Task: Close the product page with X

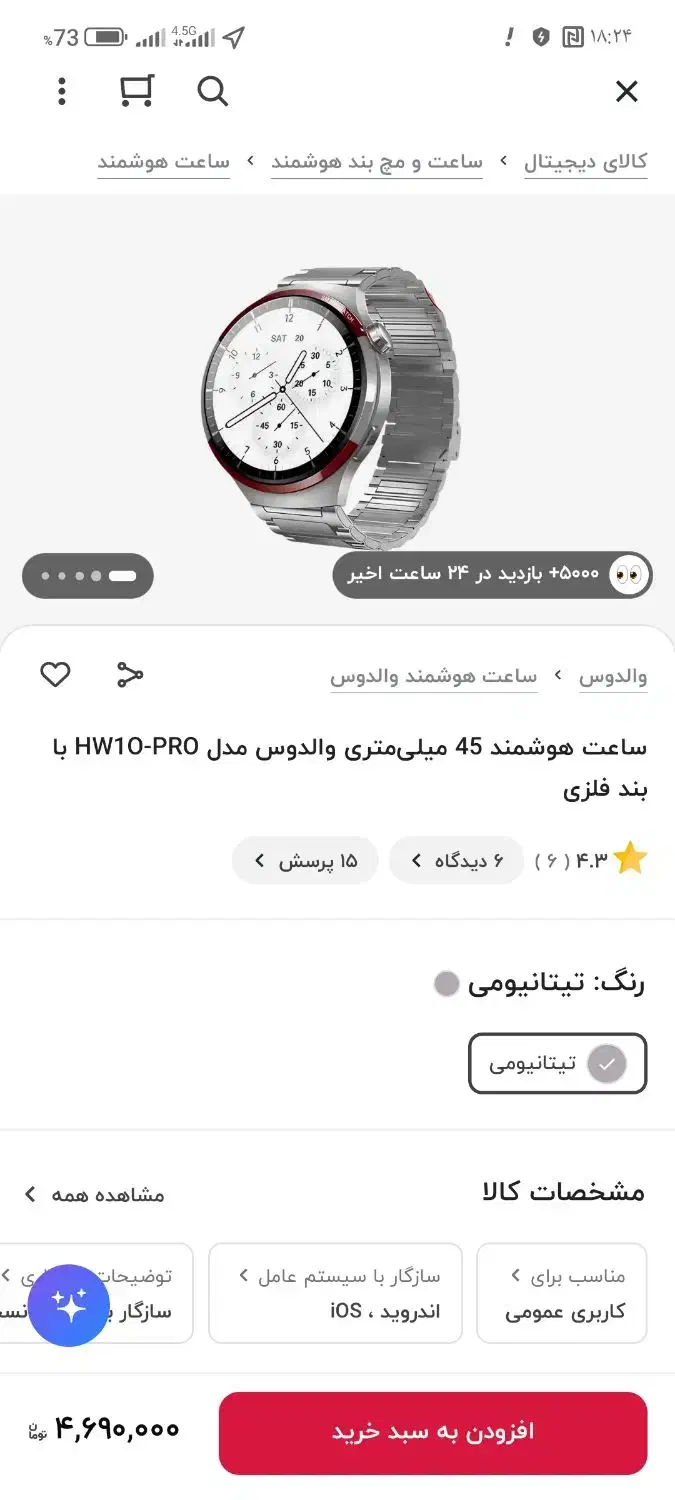Action: coord(626,92)
